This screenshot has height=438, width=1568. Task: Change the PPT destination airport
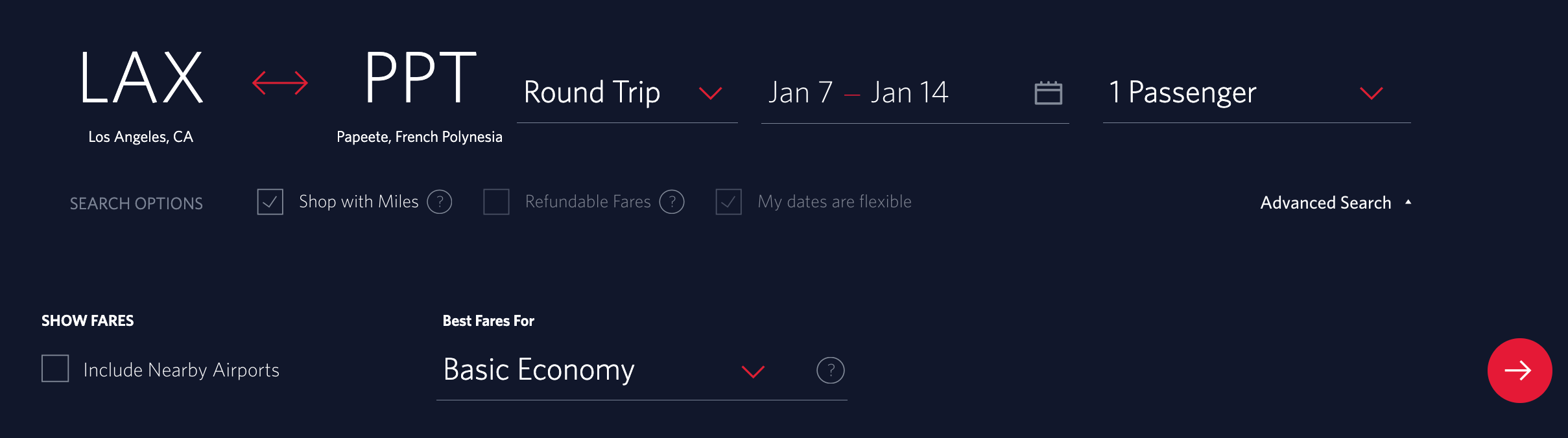click(x=420, y=79)
